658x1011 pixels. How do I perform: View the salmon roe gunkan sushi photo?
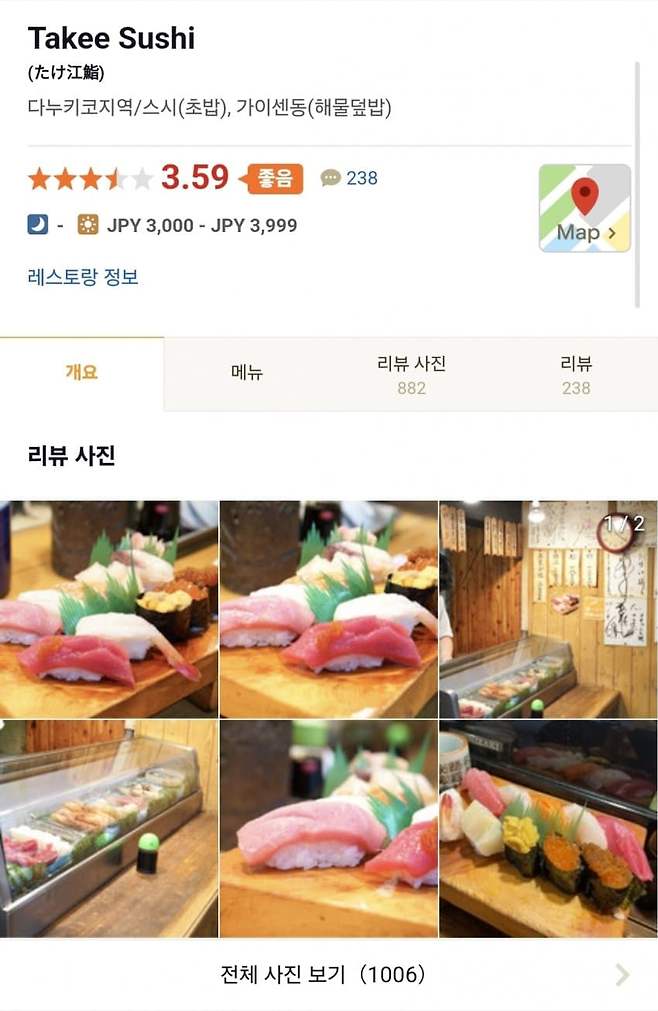tap(548, 829)
